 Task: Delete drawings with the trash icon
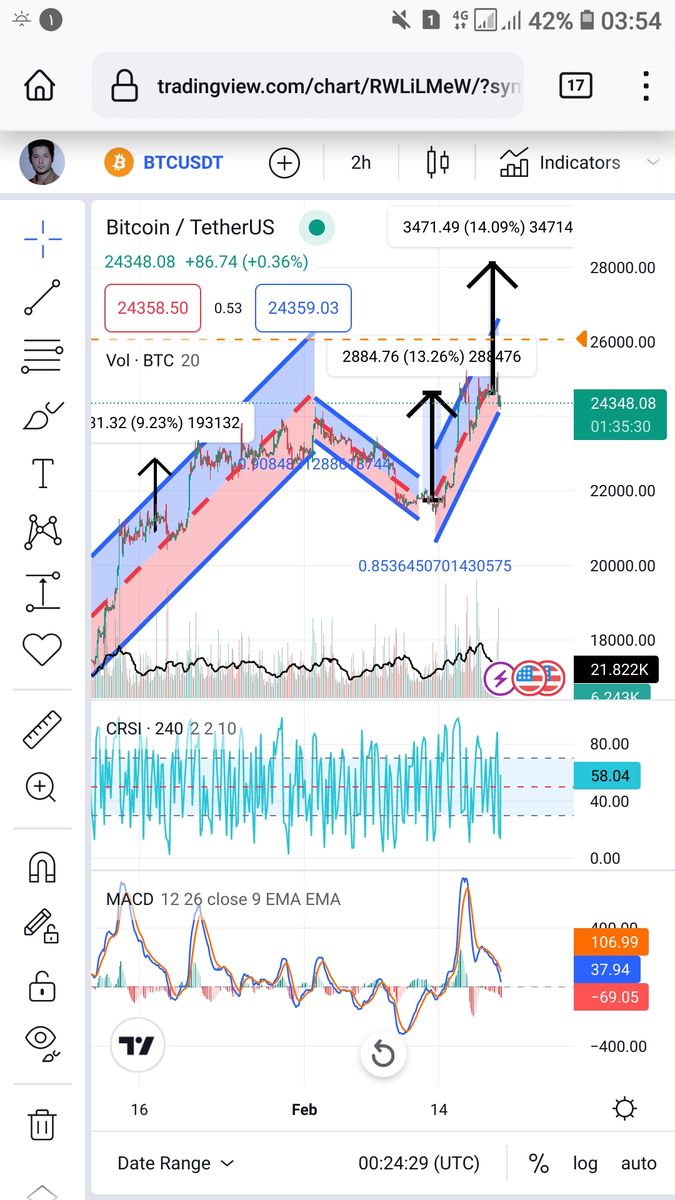pyautogui.click(x=42, y=1124)
